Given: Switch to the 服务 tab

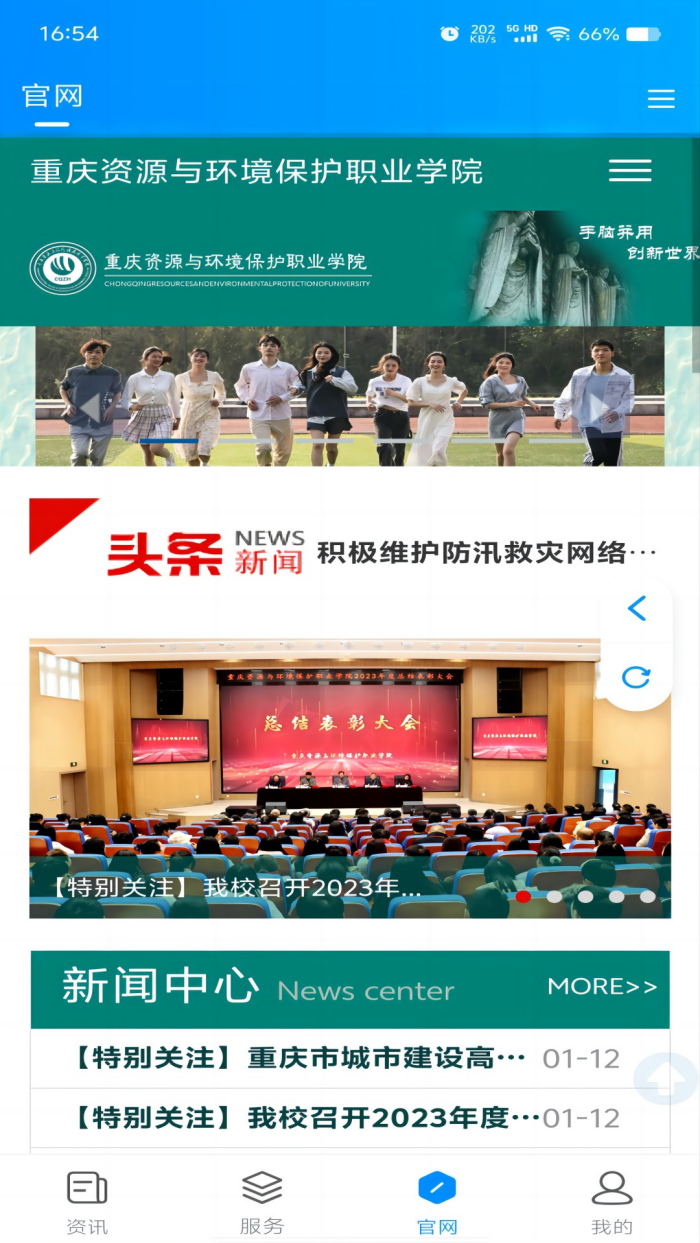Looking at the screenshot, I should pyautogui.click(x=262, y=1203).
